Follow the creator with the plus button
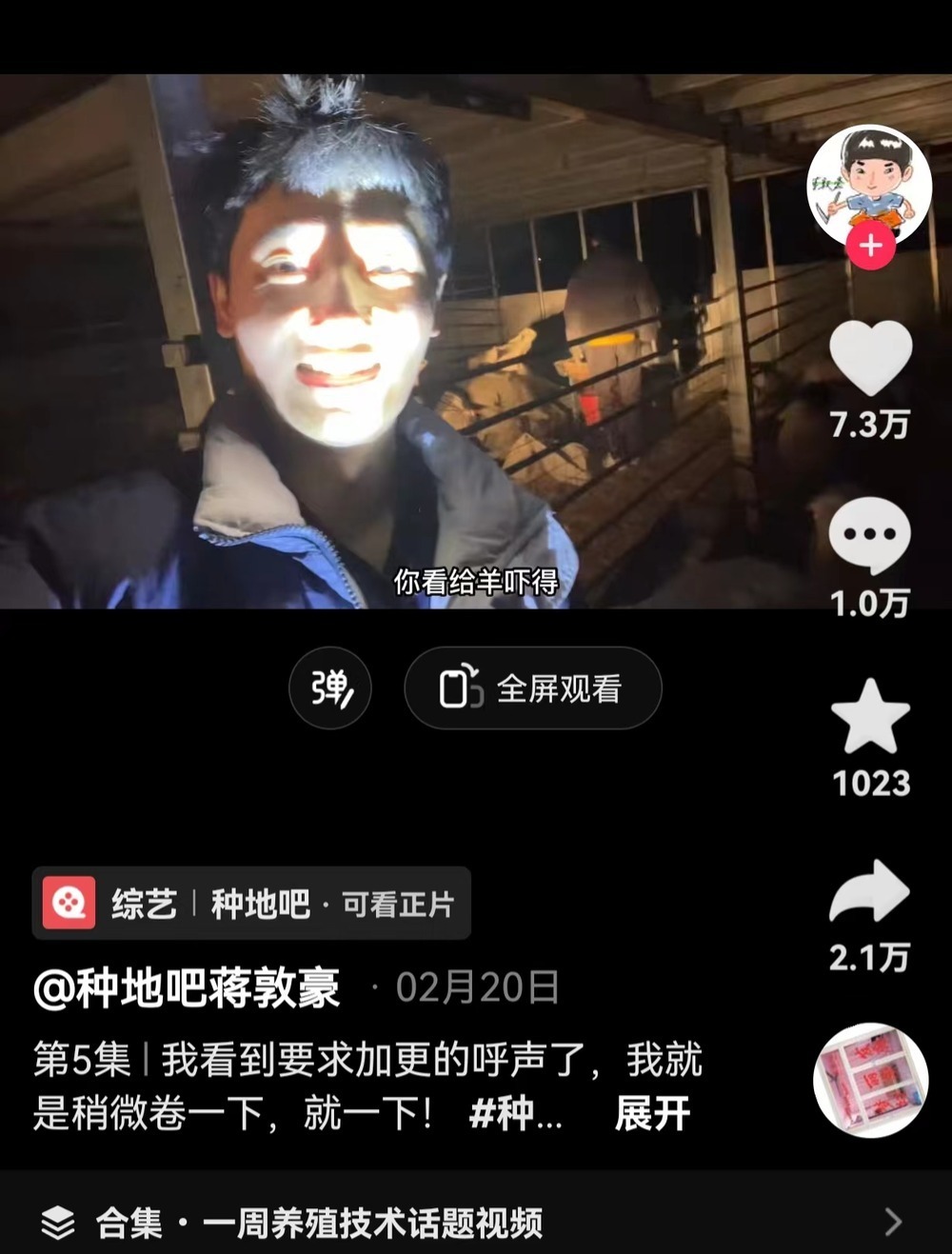This screenshot has height=1254, width=952. [870, 247]
